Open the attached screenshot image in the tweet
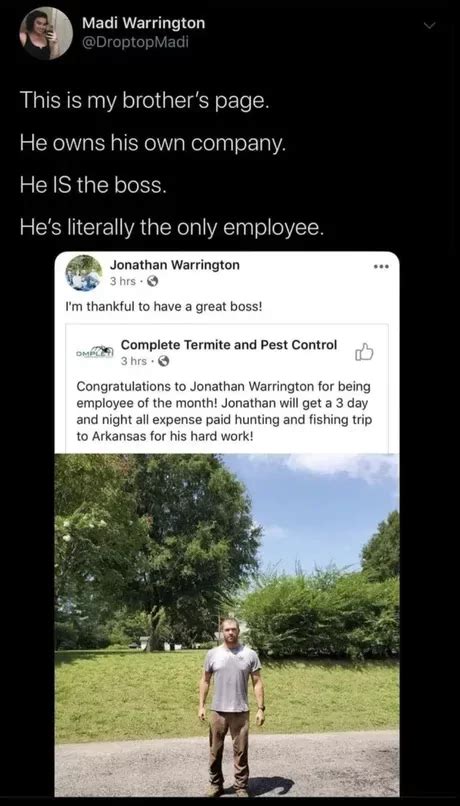The width and height of the screenshot is (460, 806). tap(227, 524)
